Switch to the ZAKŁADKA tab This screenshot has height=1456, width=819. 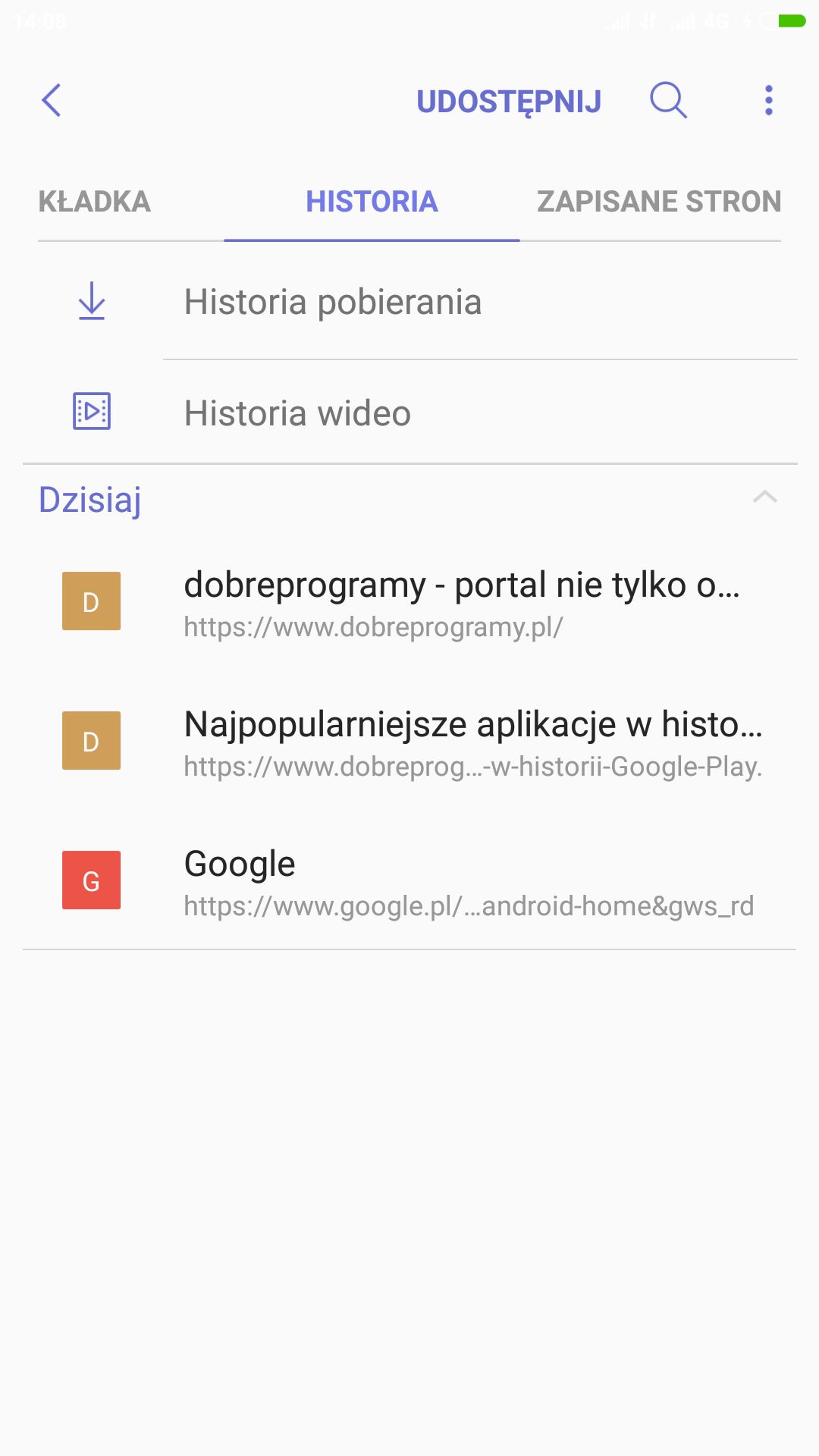(94, 202)
